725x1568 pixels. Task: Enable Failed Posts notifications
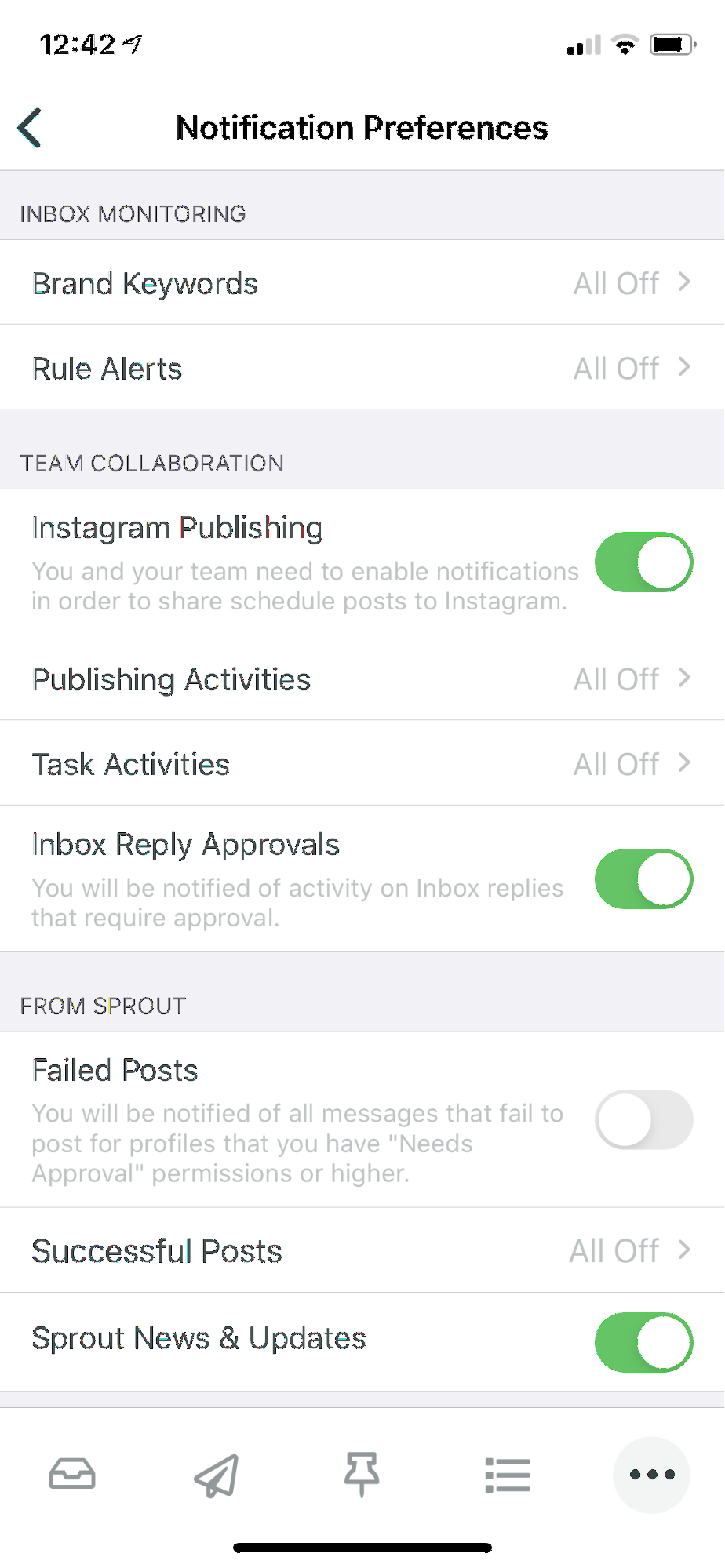643,1120
